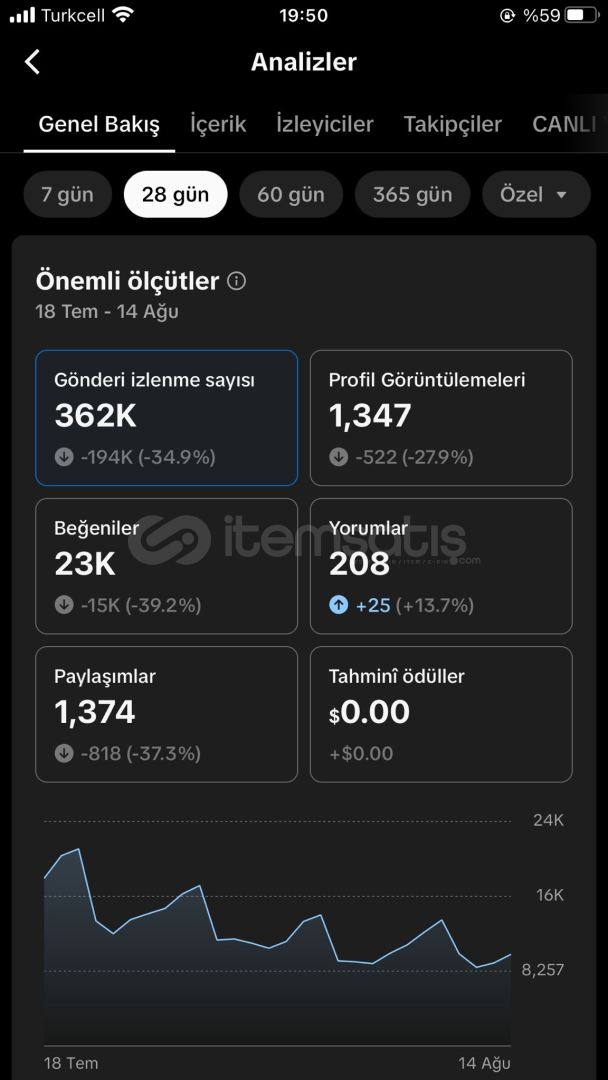Screen dimensions: 608x1080
Task: Open the Tahminî ödüller card
Action: pyautogui.click(x=441, y=714)
